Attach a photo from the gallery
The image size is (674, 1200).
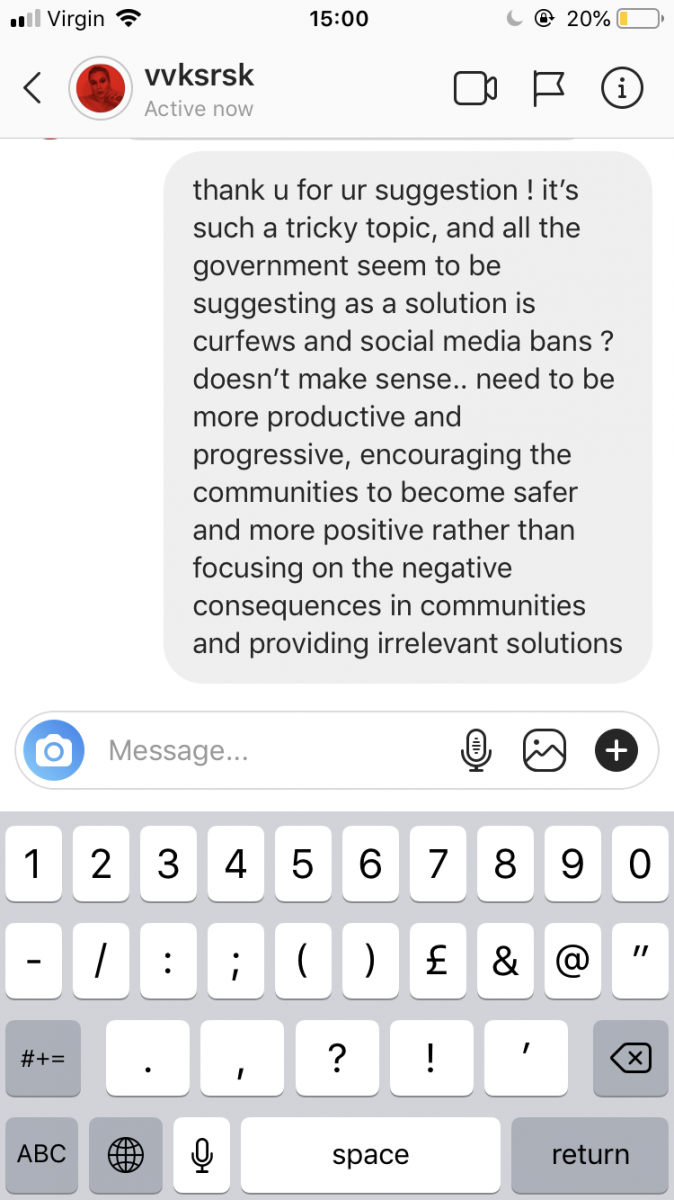point(544,750)
